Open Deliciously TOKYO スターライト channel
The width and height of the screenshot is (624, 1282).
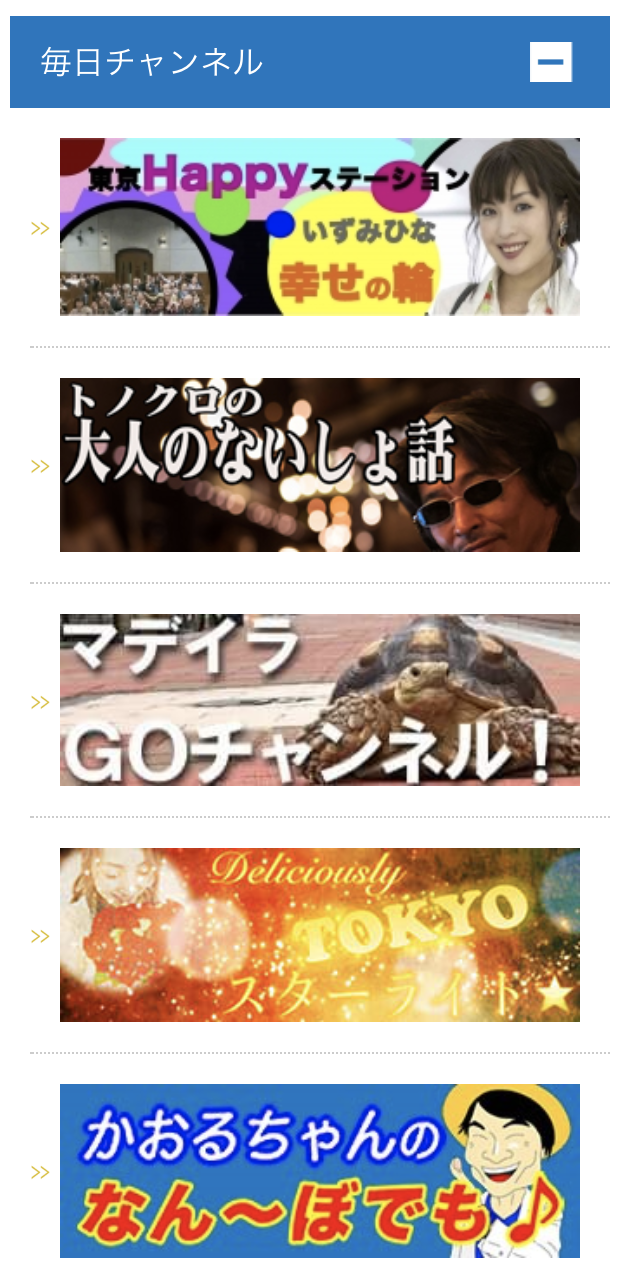319,935
